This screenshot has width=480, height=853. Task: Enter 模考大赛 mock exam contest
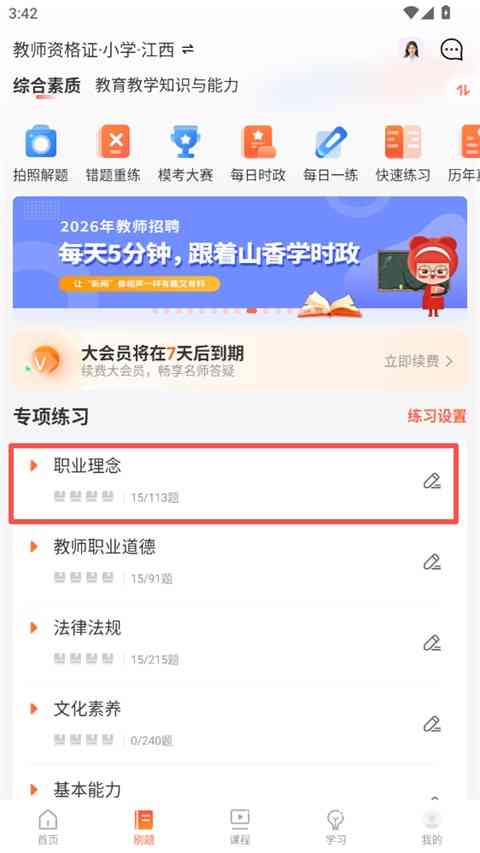(x=186, y=153)
